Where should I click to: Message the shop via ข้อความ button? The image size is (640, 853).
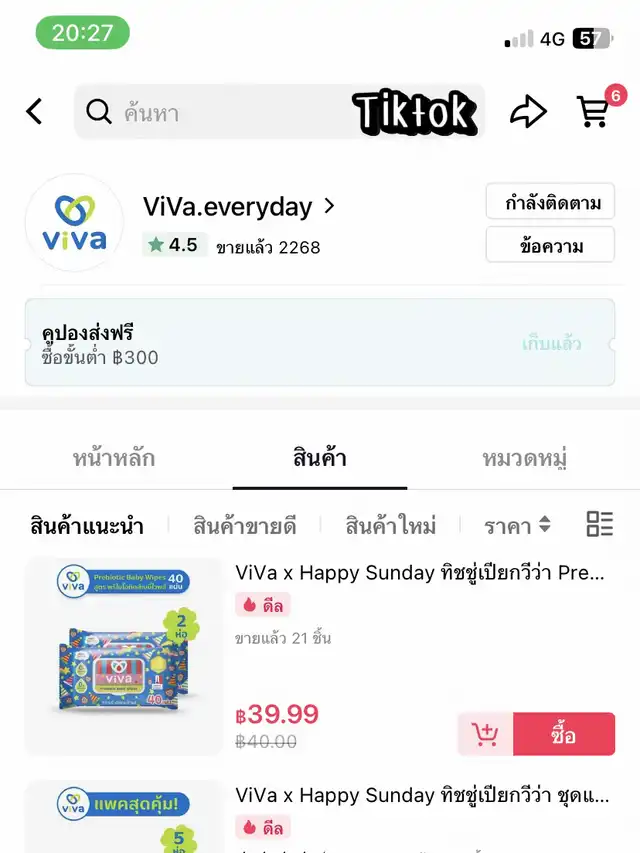pyautogui.click(x=551, y=245)
